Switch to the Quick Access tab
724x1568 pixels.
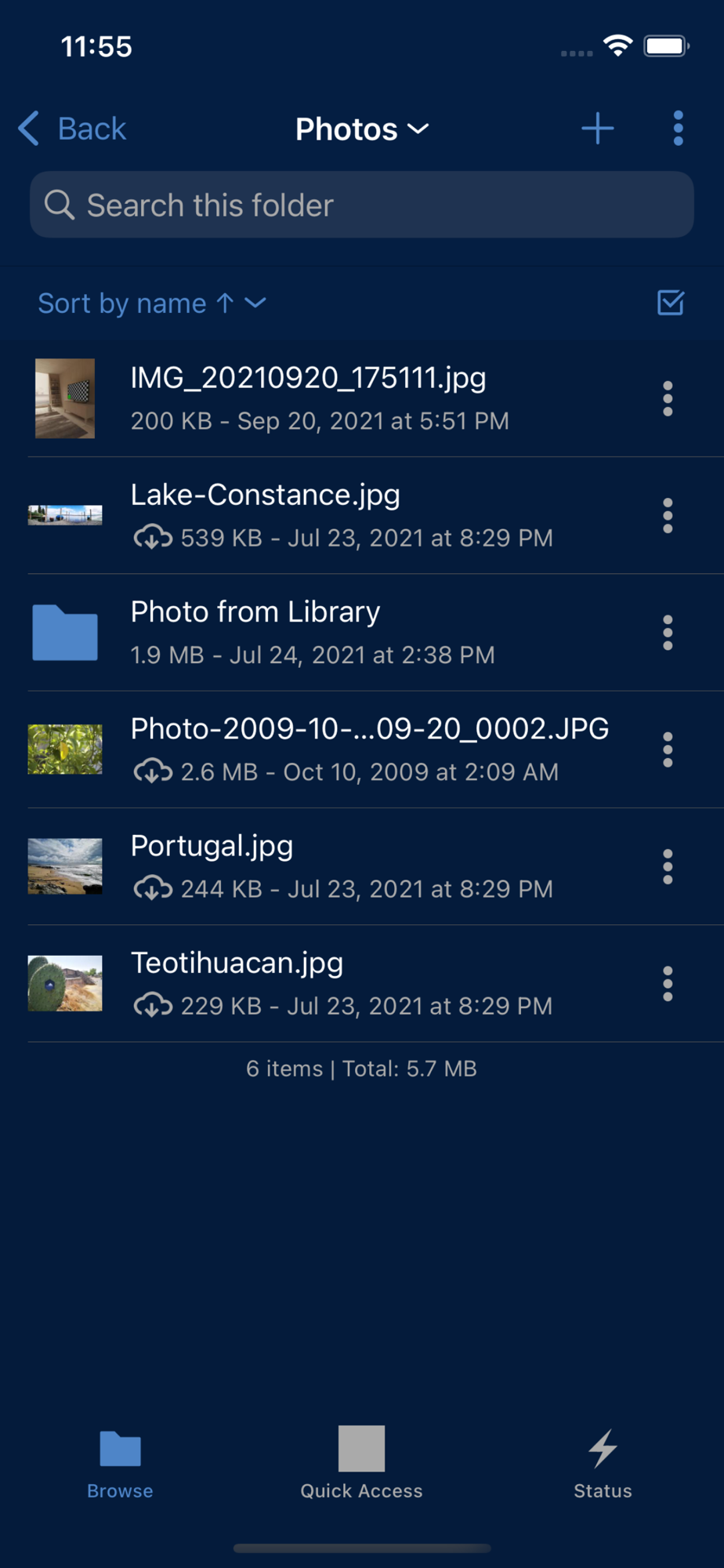[x=361, y=1461]
